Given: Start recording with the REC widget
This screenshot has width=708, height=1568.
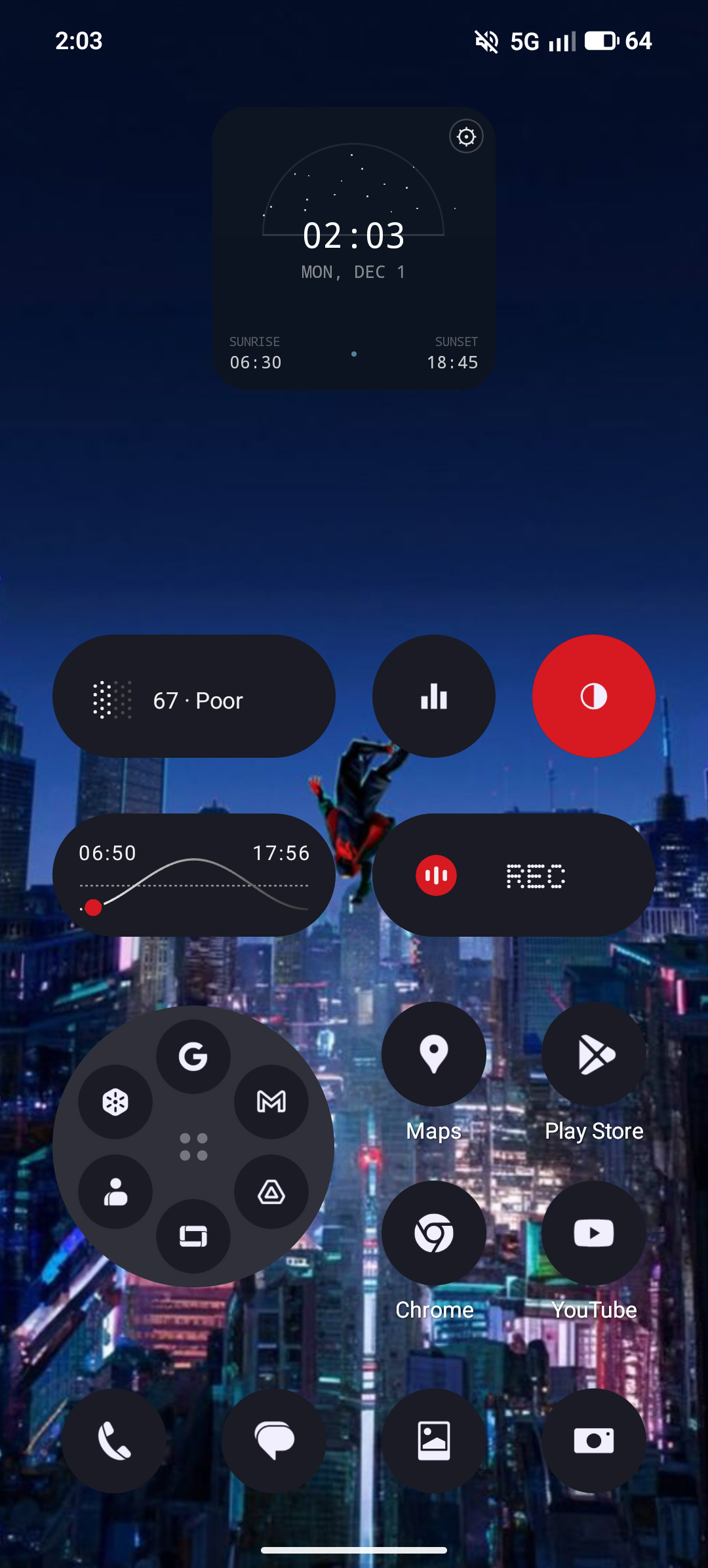Looking at the screenshot, I should pyautogui.click(x=514, y=875).
